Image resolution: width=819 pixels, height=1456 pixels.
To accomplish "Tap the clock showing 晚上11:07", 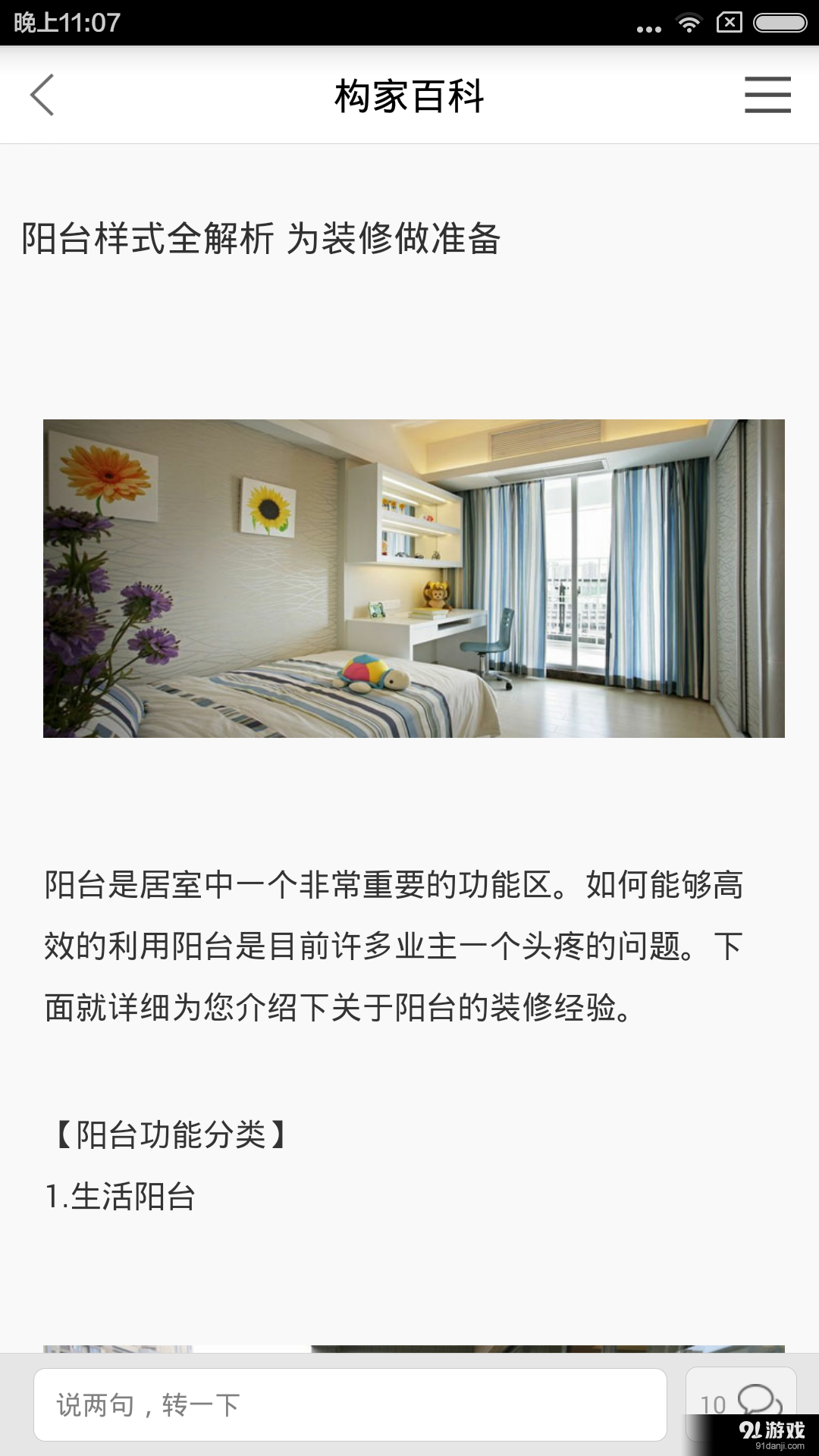I will tap(68, 21).
